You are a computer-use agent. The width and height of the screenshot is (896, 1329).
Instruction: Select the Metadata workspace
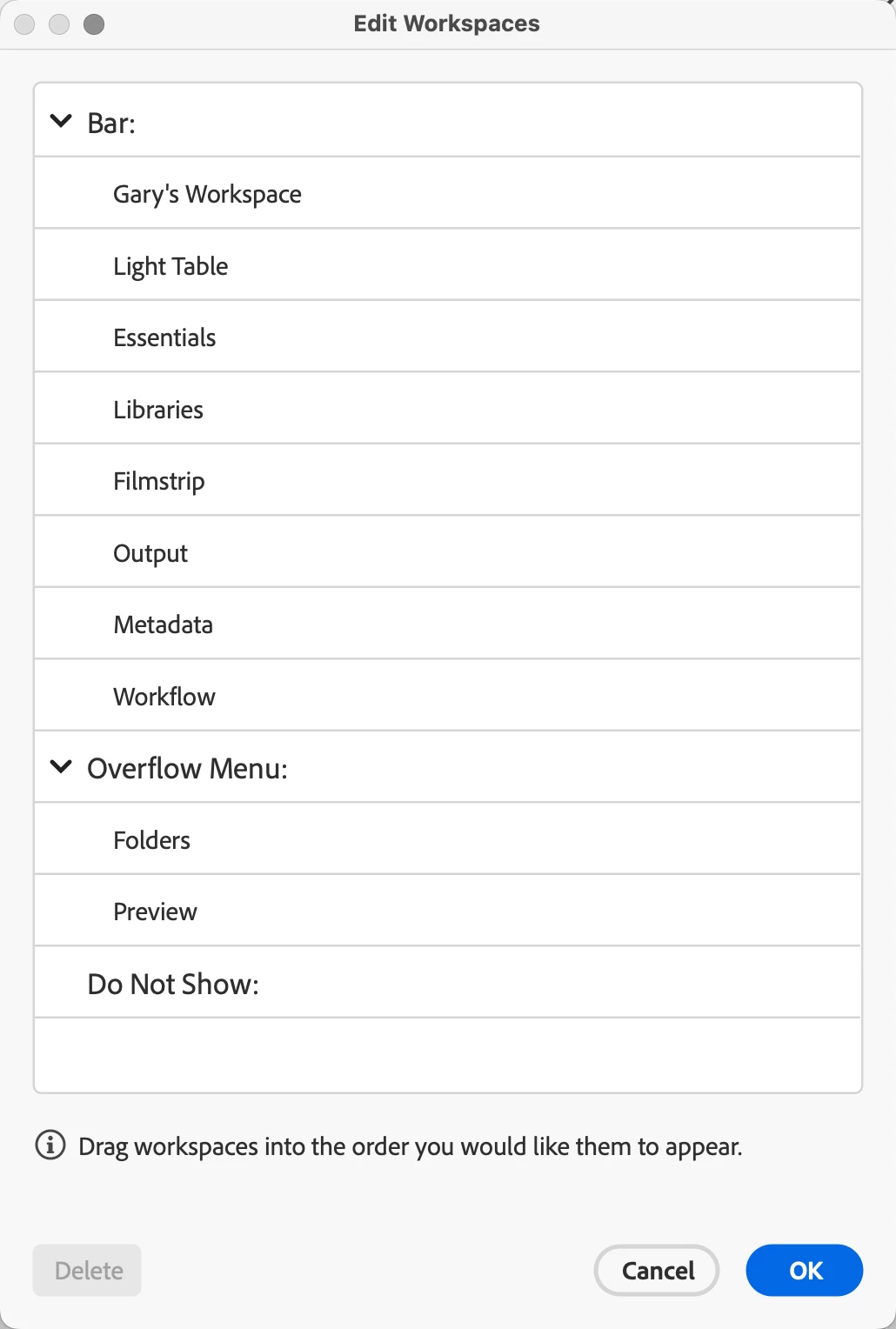164,624
